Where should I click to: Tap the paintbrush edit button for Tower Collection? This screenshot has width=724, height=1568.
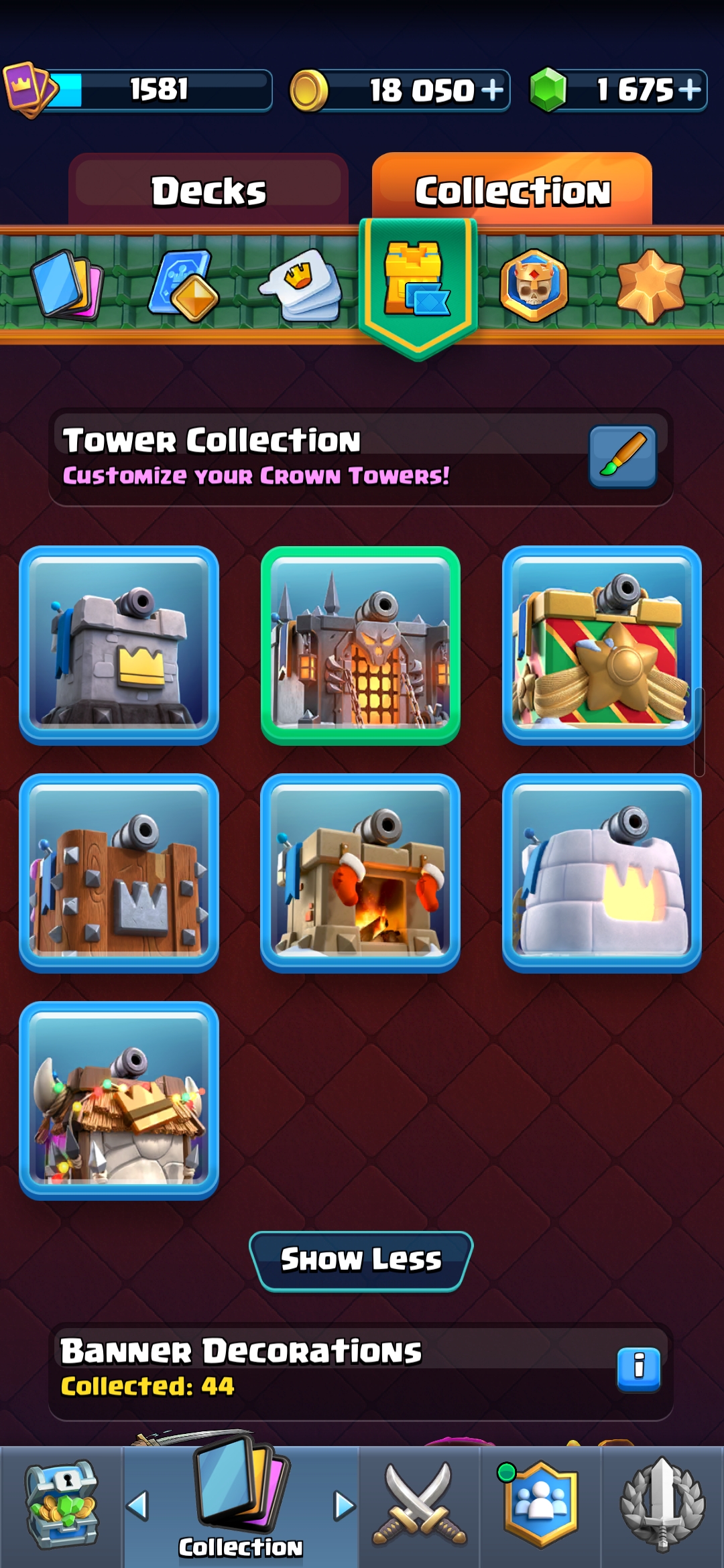[x=622, y=456]
